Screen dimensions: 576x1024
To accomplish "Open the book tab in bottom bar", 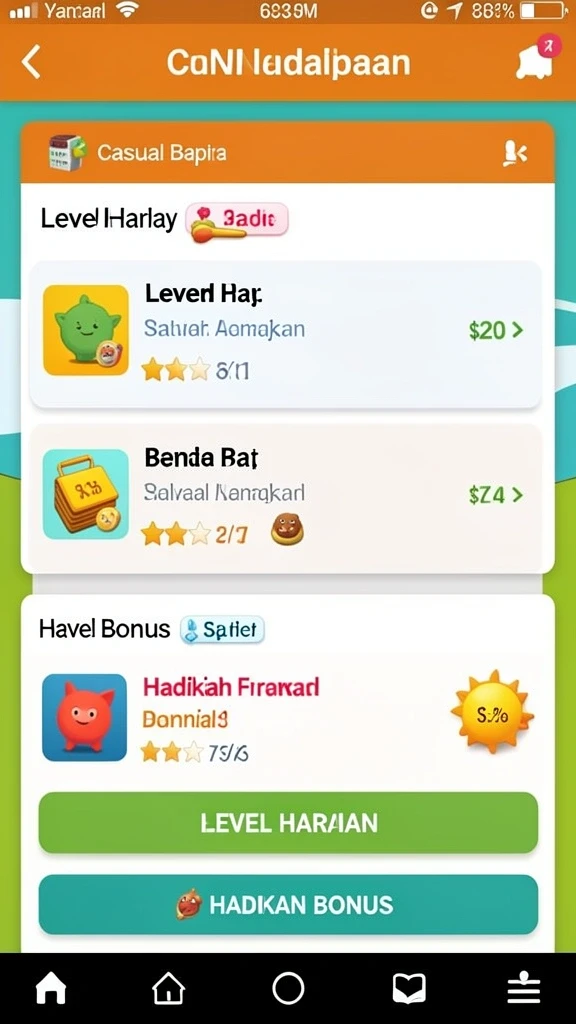I will (x=409, y=989).
